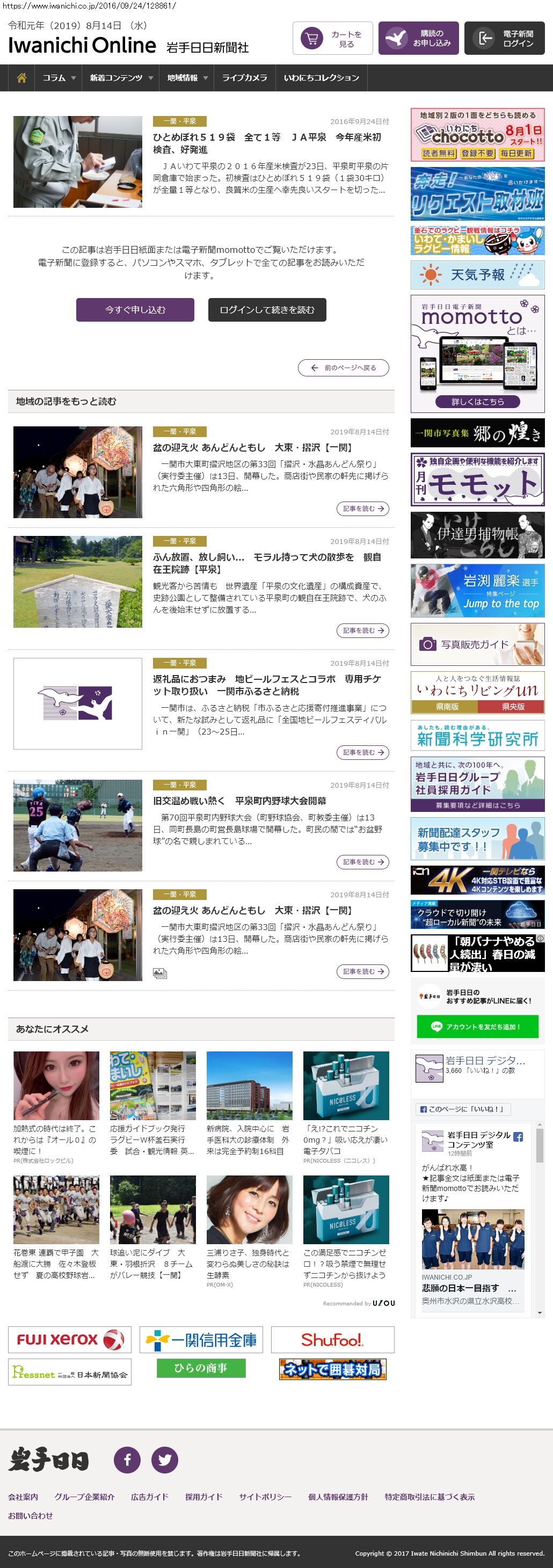View the shopping cart

tap(332, 38)
